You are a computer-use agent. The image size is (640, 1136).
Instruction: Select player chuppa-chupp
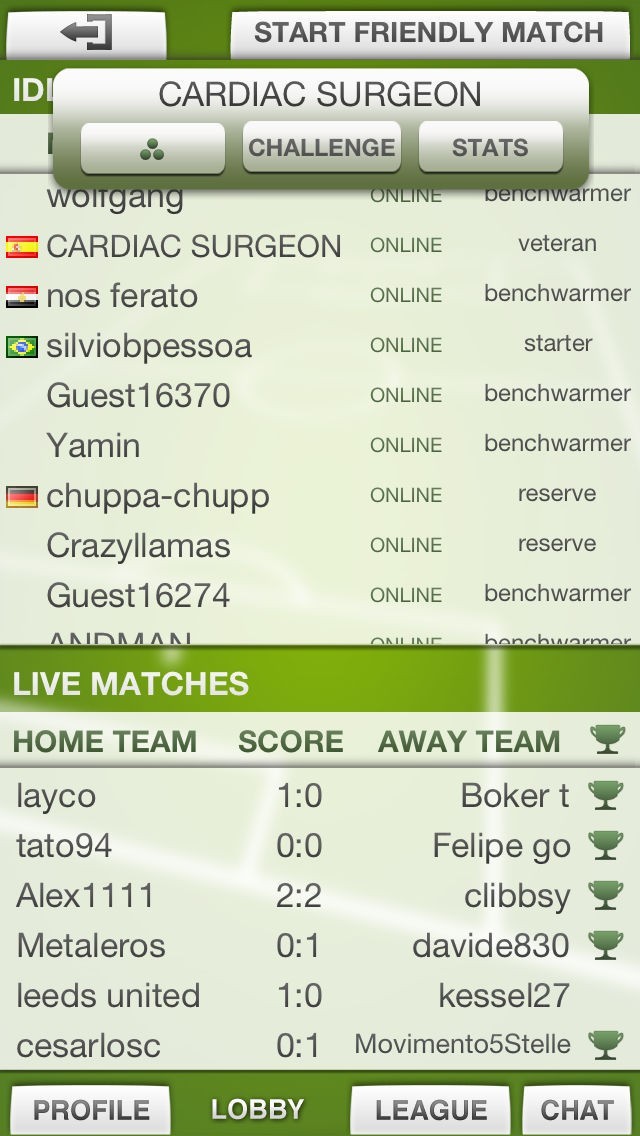(x=157, y=496)
